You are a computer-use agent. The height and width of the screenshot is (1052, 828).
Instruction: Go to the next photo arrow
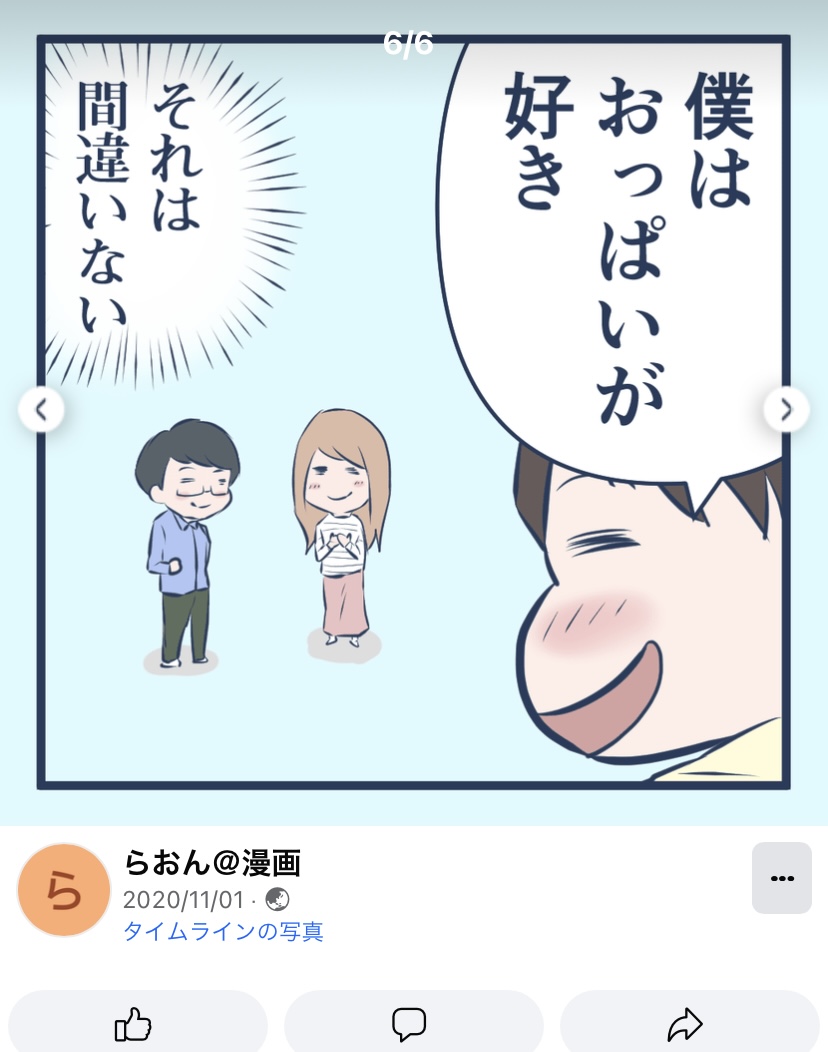786,409
